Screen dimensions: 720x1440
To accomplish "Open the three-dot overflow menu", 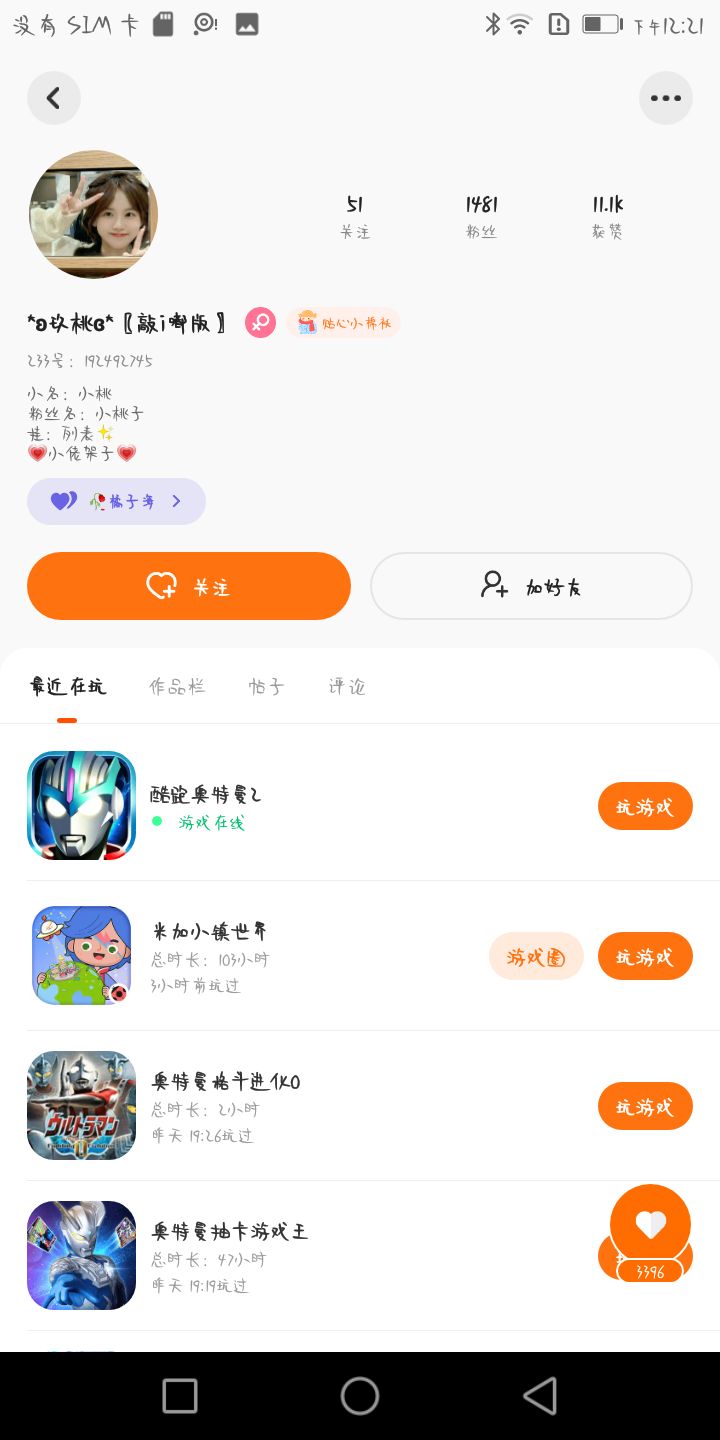I will coord(665,98).
